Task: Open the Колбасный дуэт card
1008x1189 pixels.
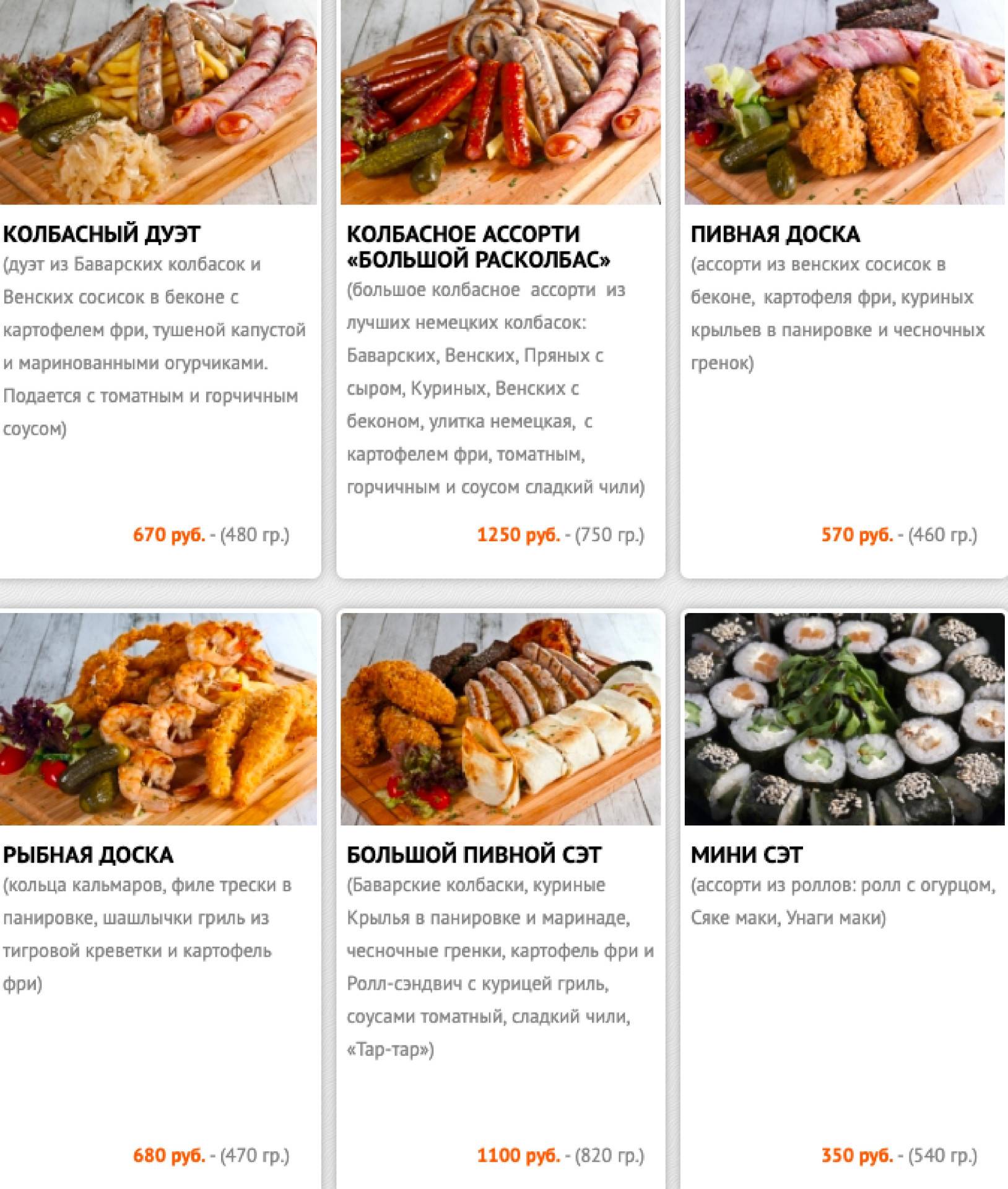Action: [102, 234]
